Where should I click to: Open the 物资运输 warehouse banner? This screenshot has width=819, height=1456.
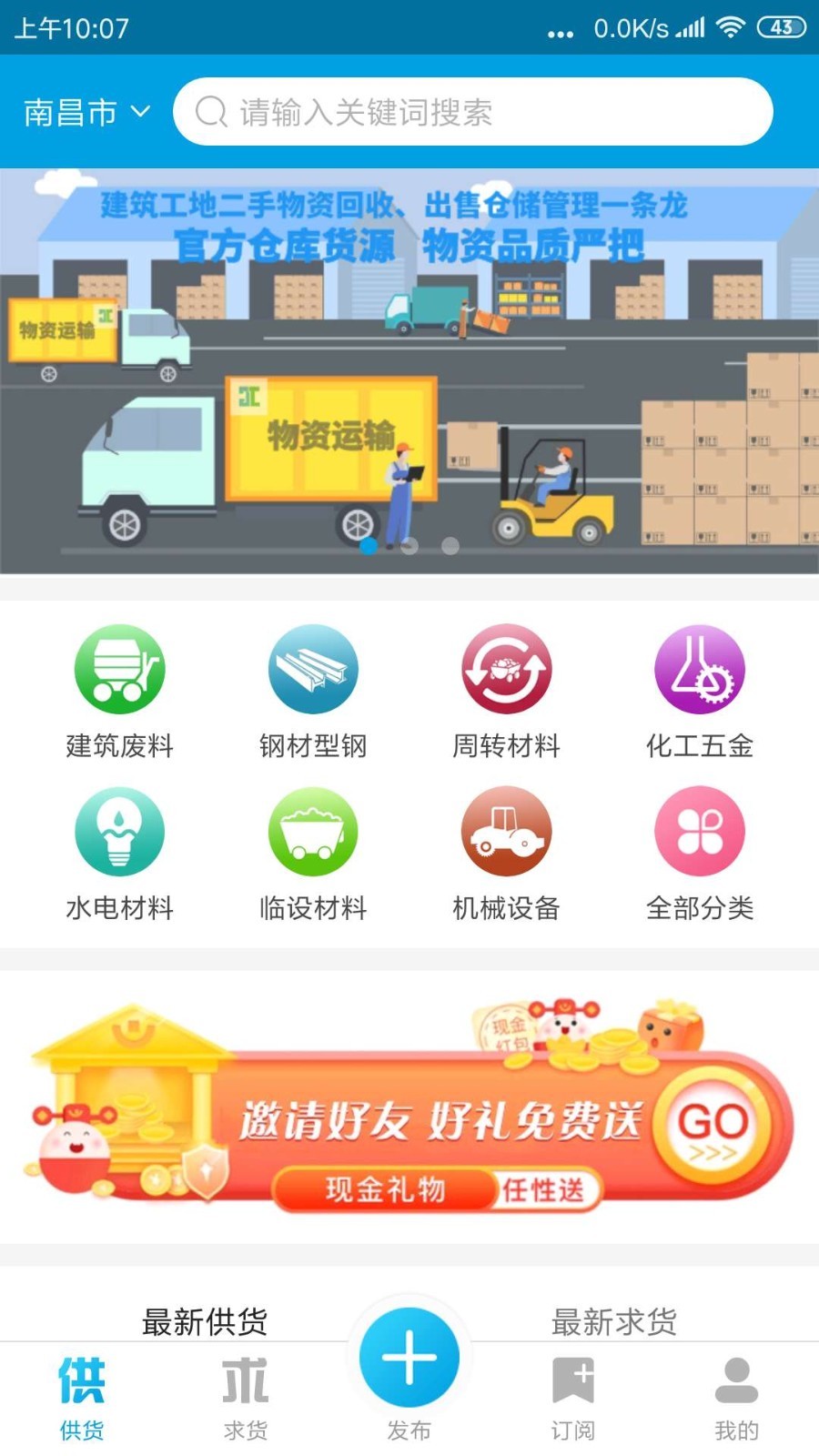[409, 371]
